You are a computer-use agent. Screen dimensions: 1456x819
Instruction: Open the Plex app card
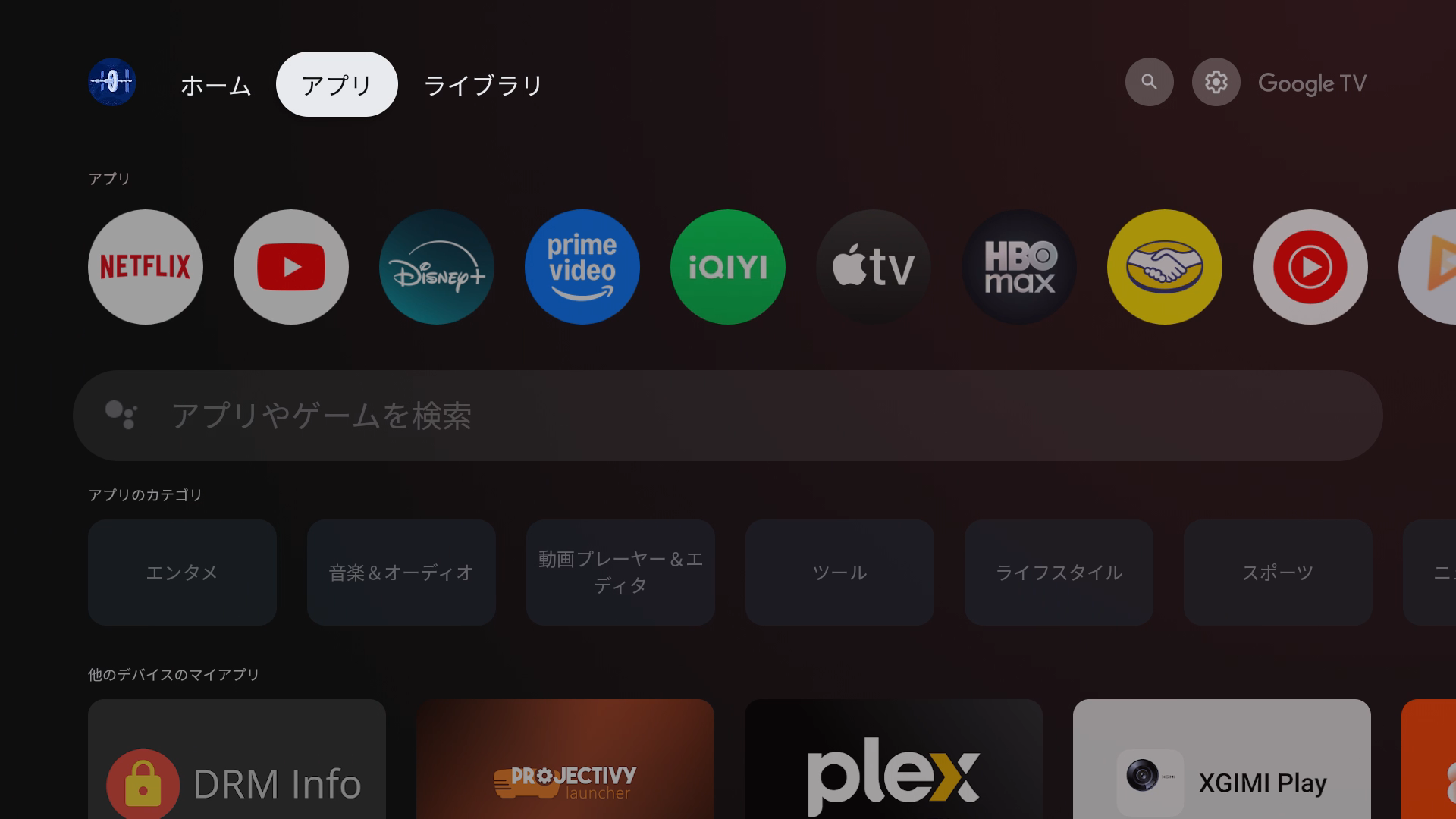tap(893, 766)
